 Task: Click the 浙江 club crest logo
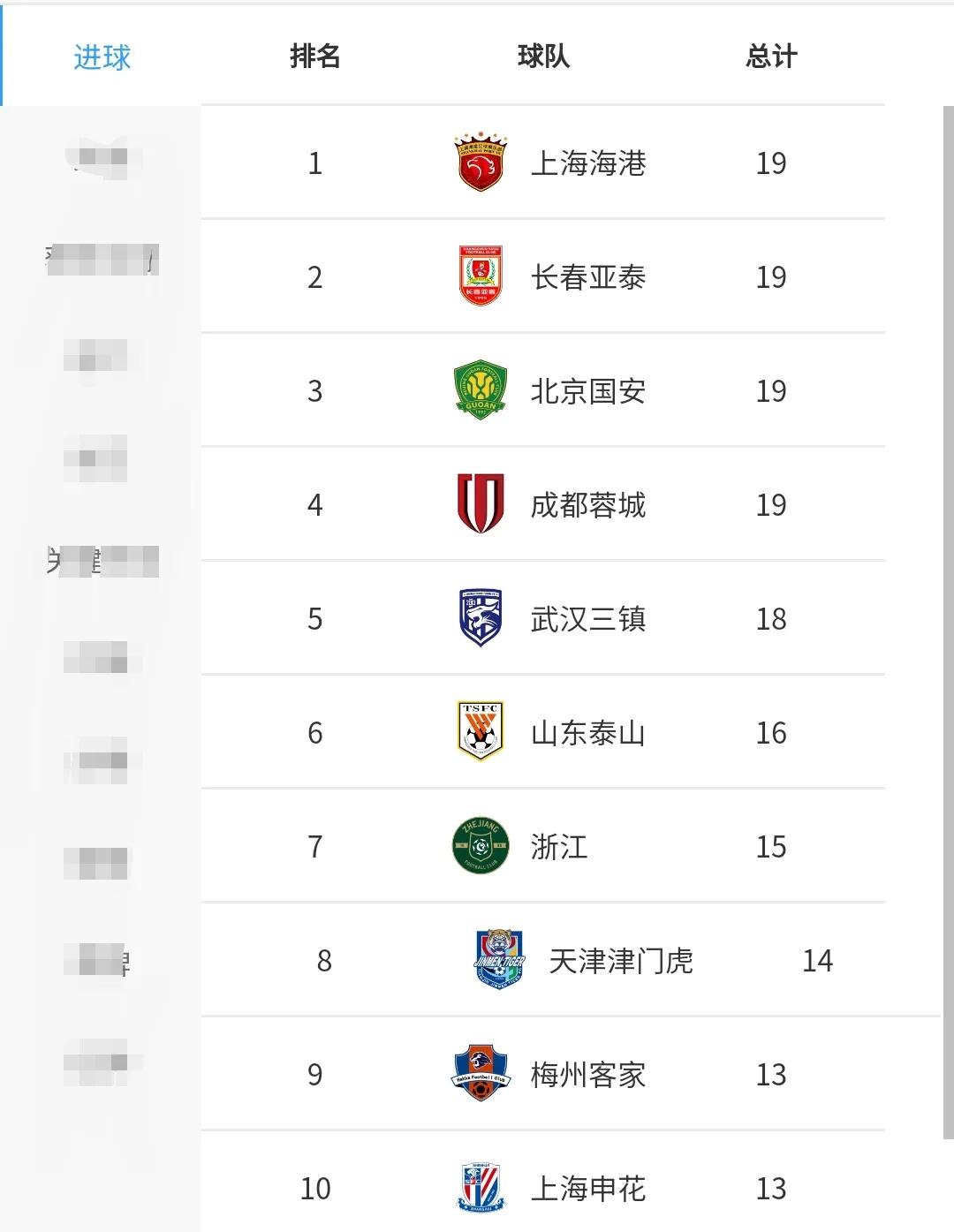pos(480,846)
